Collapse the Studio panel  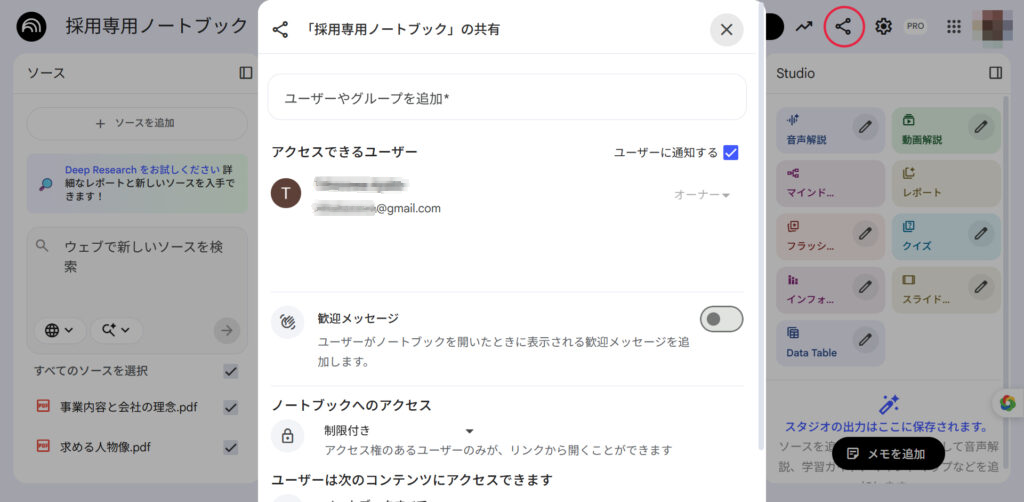click(x=995, y=73)
